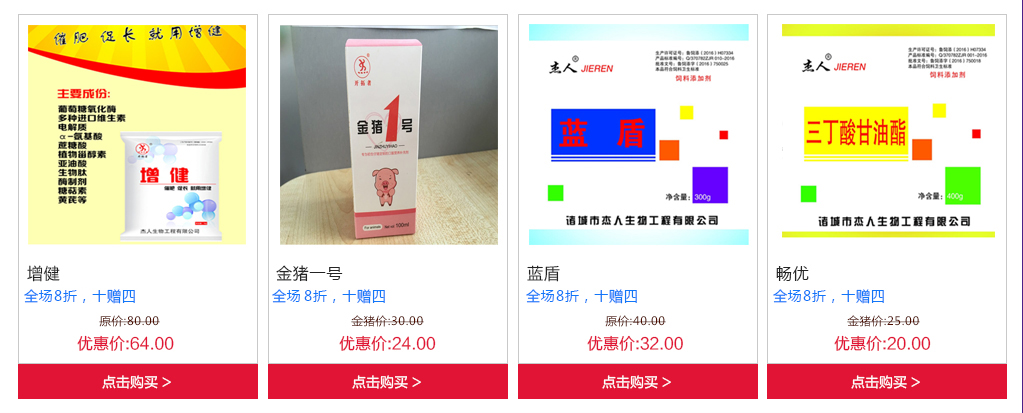View the 金猪一号 product picture
Viewport: 1023px width, 413px height.
pyautogui.click(x=388, y=134)
